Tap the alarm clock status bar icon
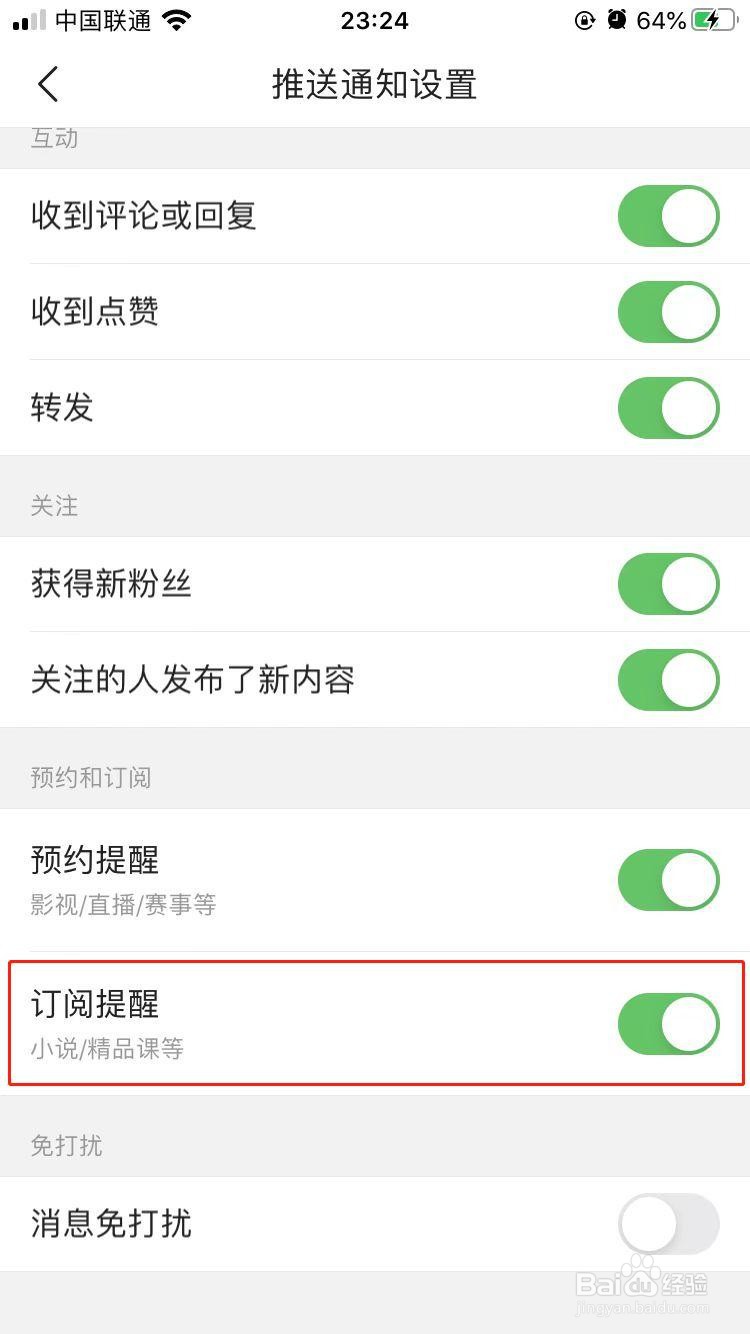Viewport: 750px width, 1334px height. point(616,18)
